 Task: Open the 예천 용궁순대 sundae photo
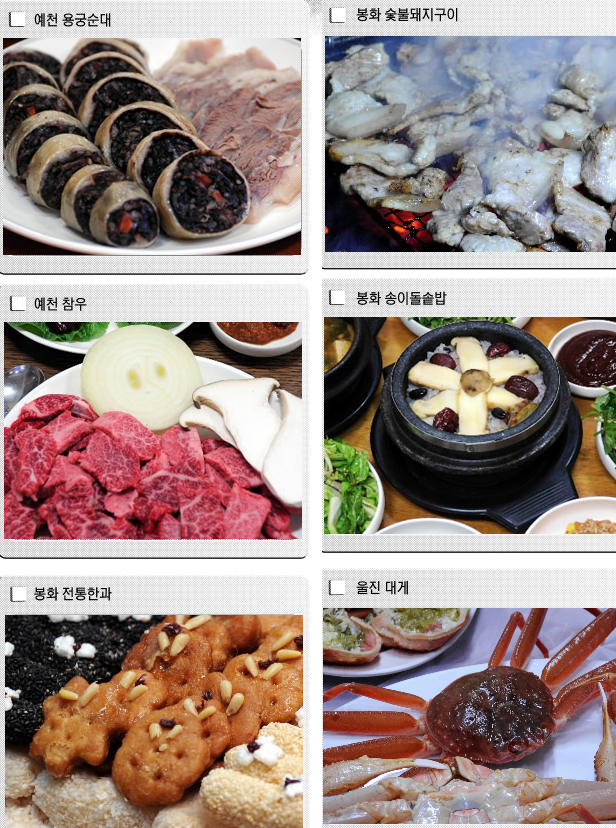(152, 146)
